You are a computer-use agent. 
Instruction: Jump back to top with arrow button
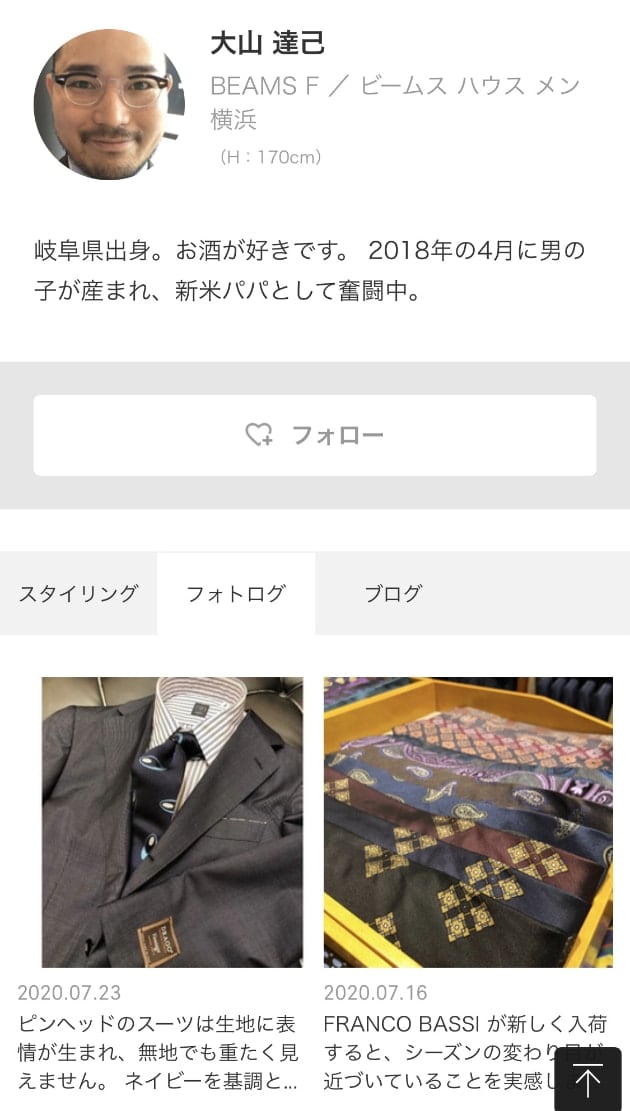588,1081
